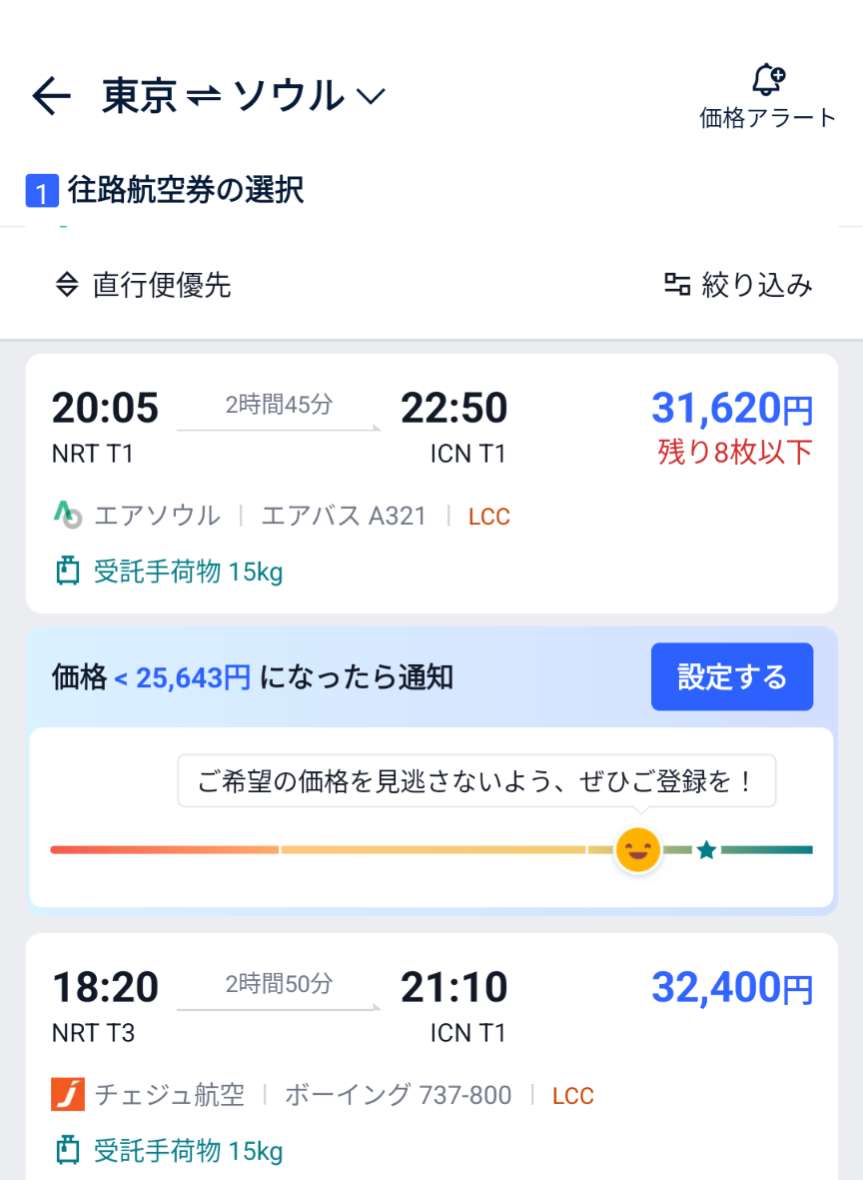Click the 直行便優先 sort icon
863x1180 pixels.
point(64,285)
